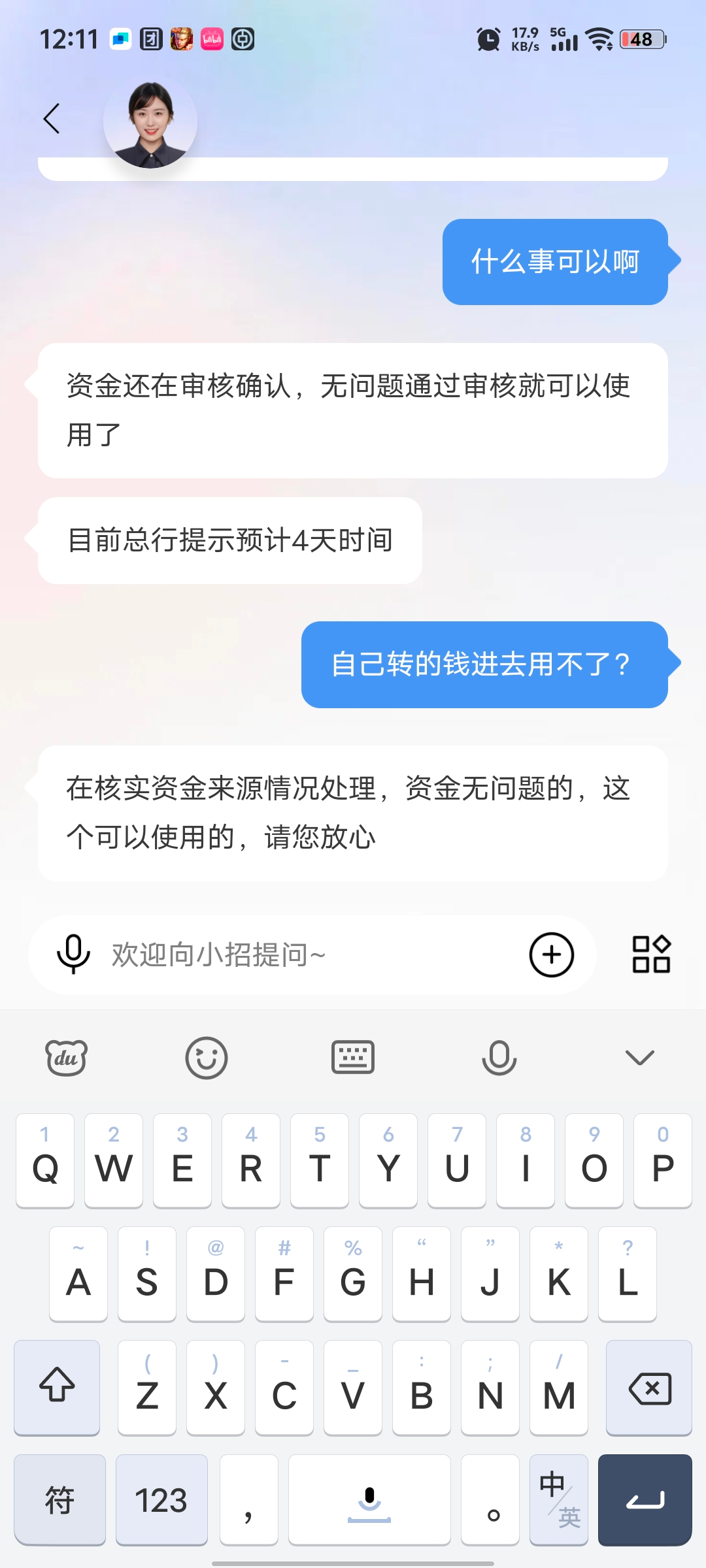Check the battery indicator showing 48
The height and width of the screenshot is (1568, 706).
tap(641, 39)
